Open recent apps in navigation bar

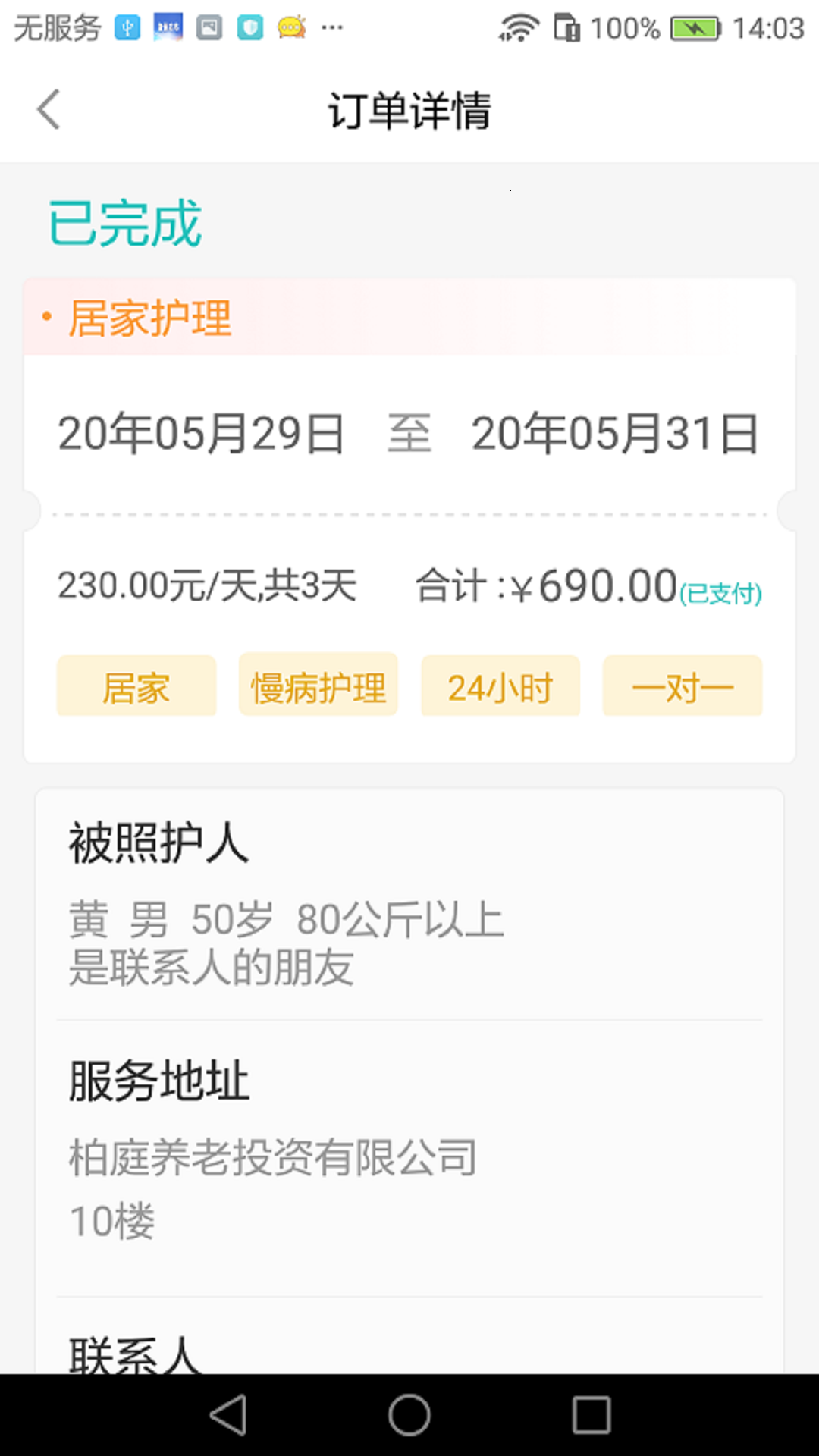(x=591, y=1415)
